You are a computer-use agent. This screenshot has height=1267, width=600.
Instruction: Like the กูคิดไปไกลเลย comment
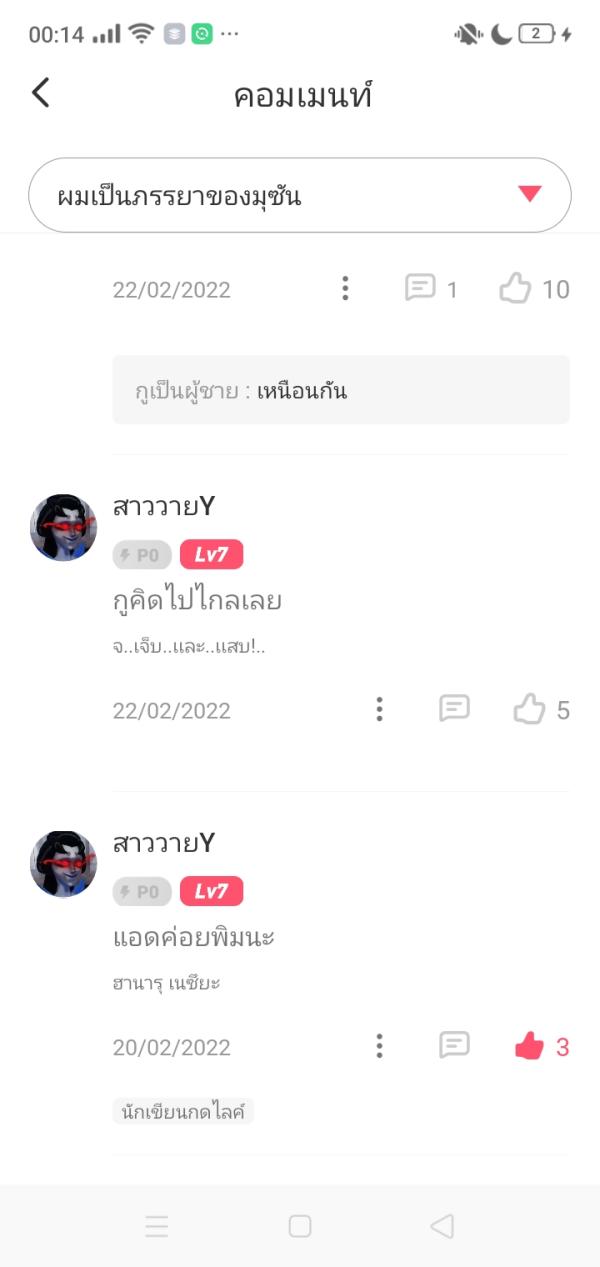pos(530,710)
